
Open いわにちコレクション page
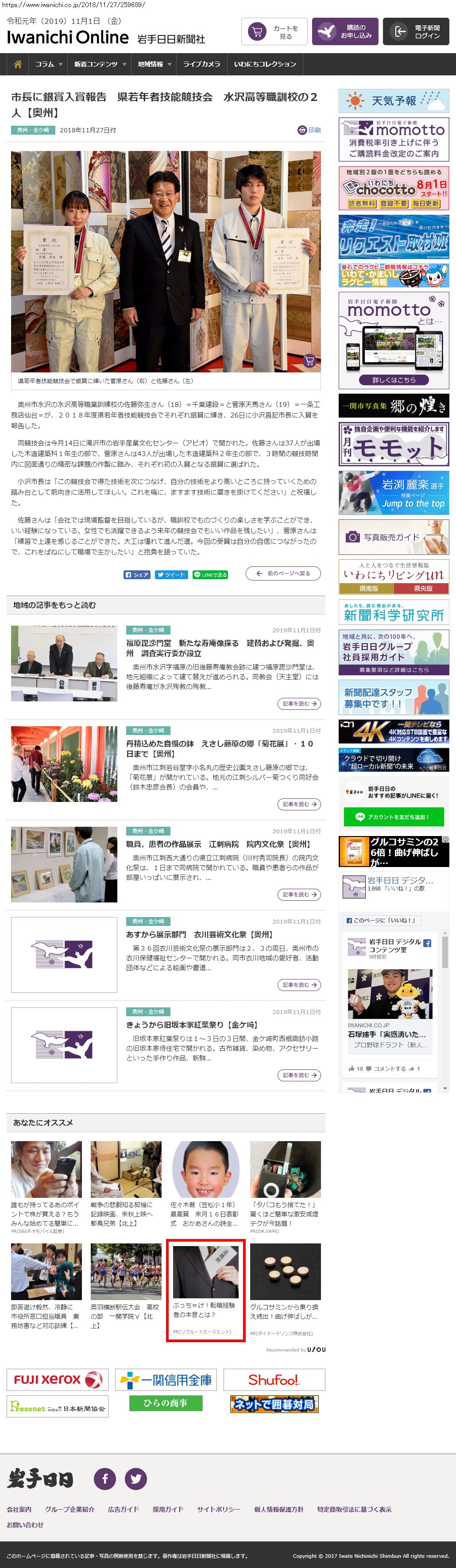click(265, 64)
